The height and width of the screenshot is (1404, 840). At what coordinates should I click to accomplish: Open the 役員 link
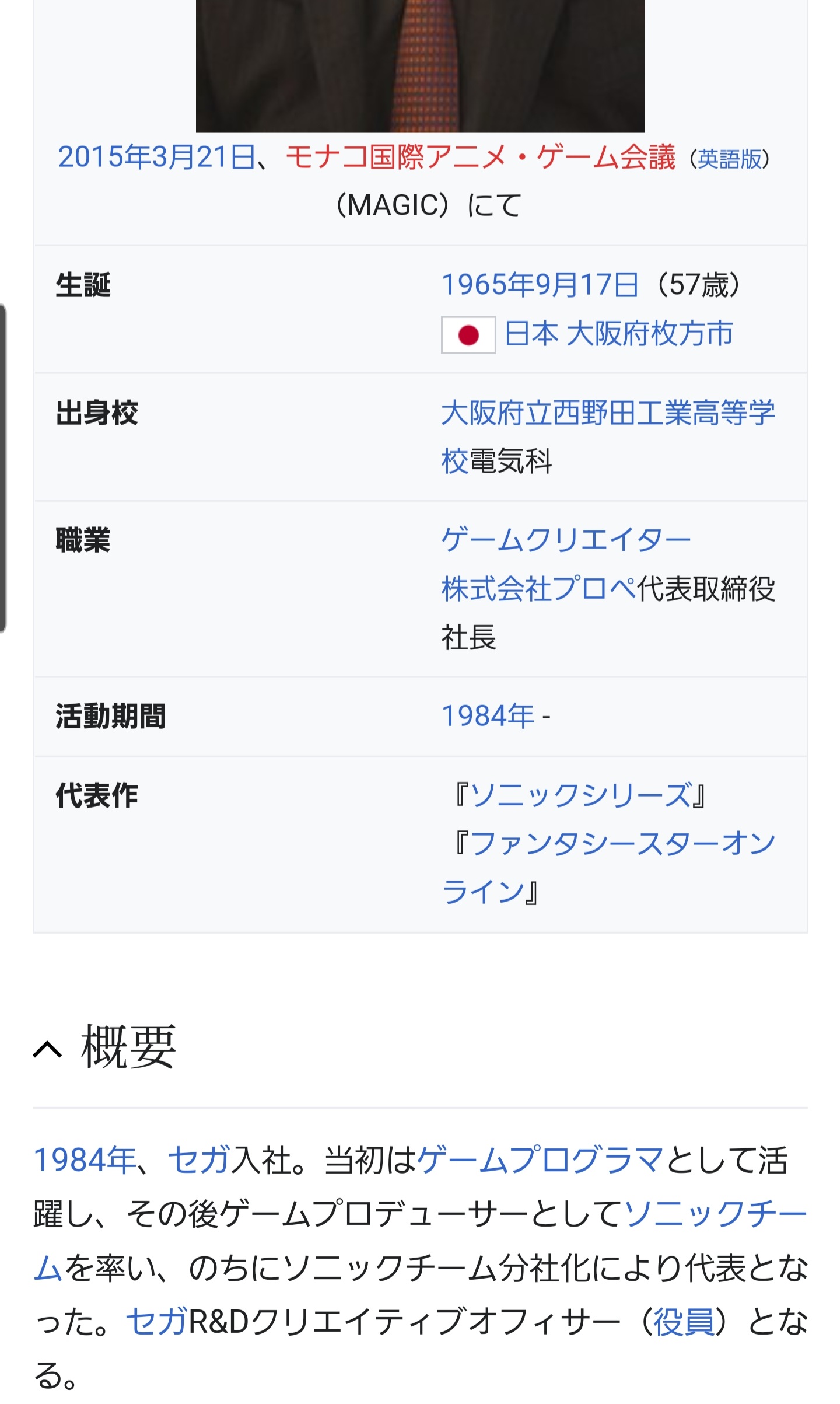point(684,1322)
